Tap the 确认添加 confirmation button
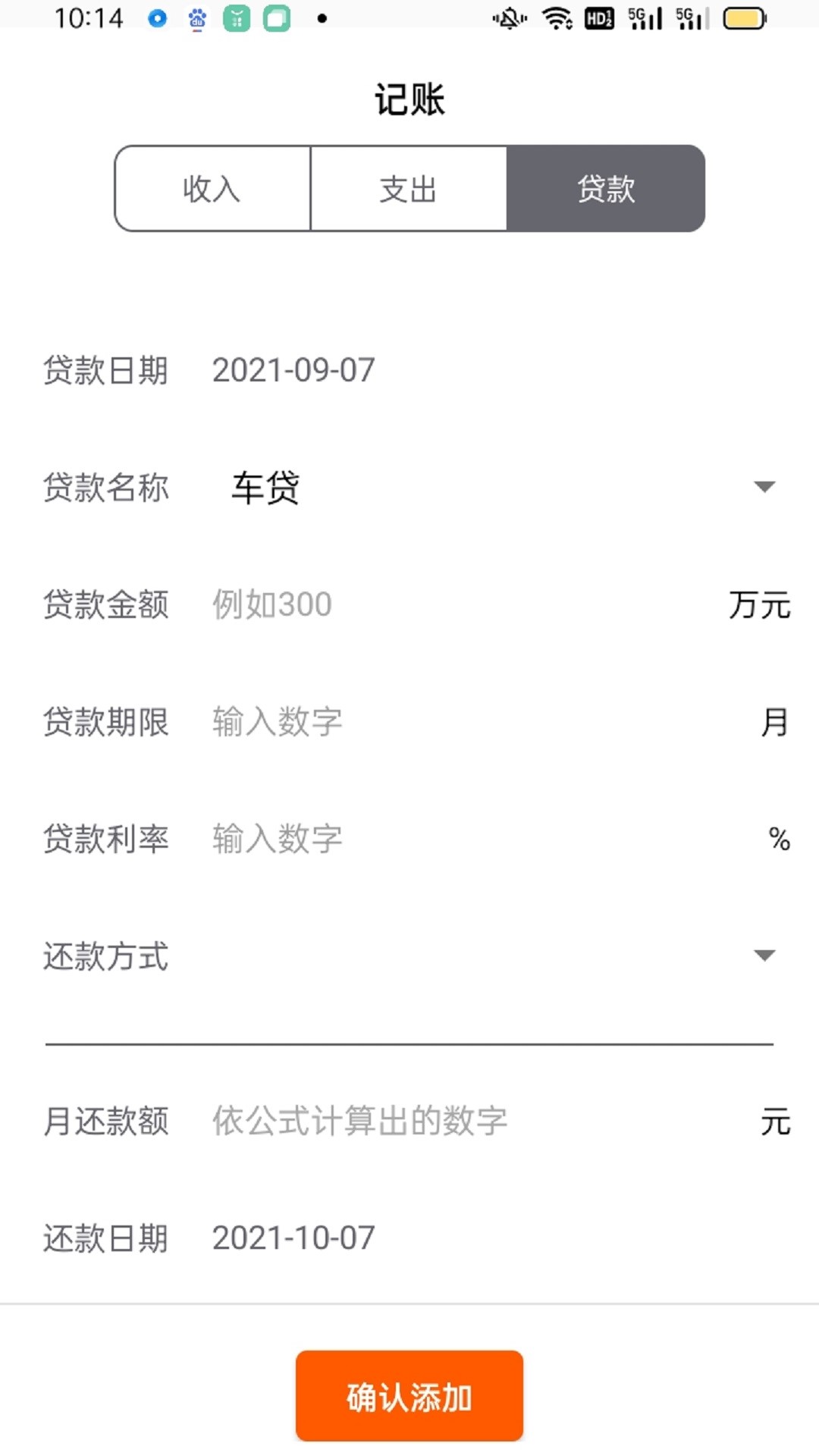 pyautogui.click(x=409, y=1396)
